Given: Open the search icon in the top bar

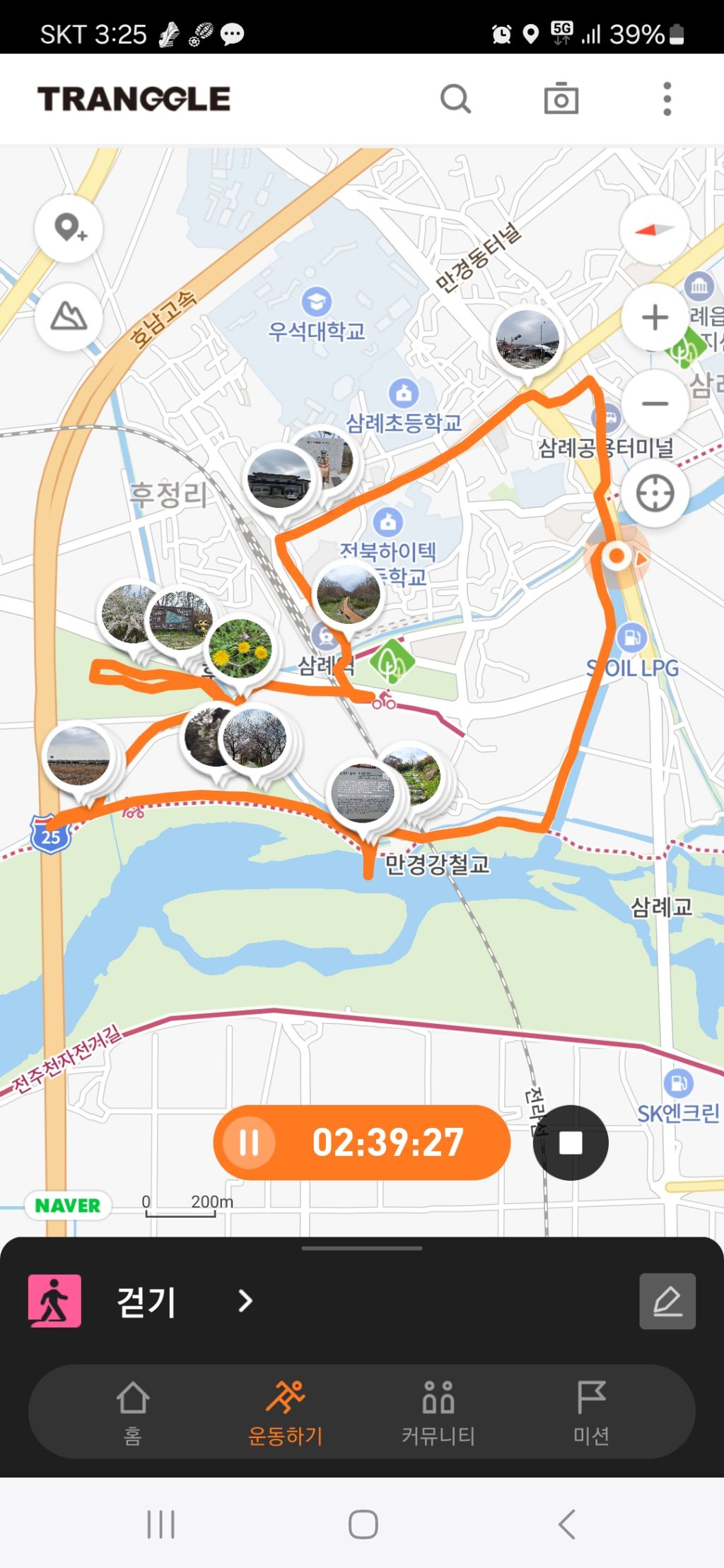Looking at the screenshot, I should coord(455,99).
